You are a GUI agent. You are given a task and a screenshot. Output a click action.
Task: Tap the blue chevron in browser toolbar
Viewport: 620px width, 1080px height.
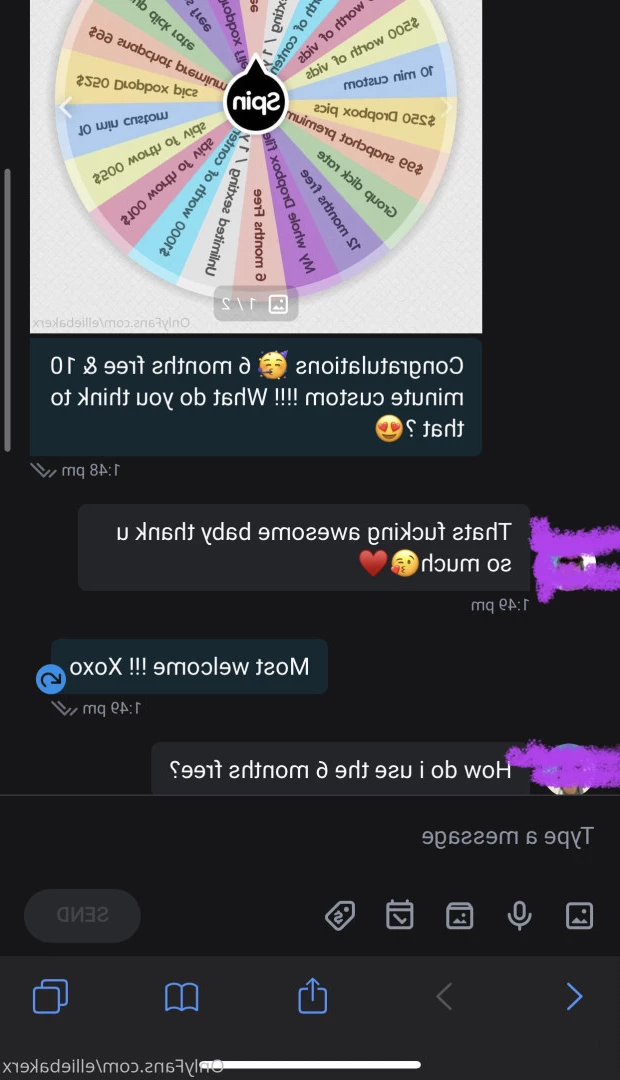574,996
